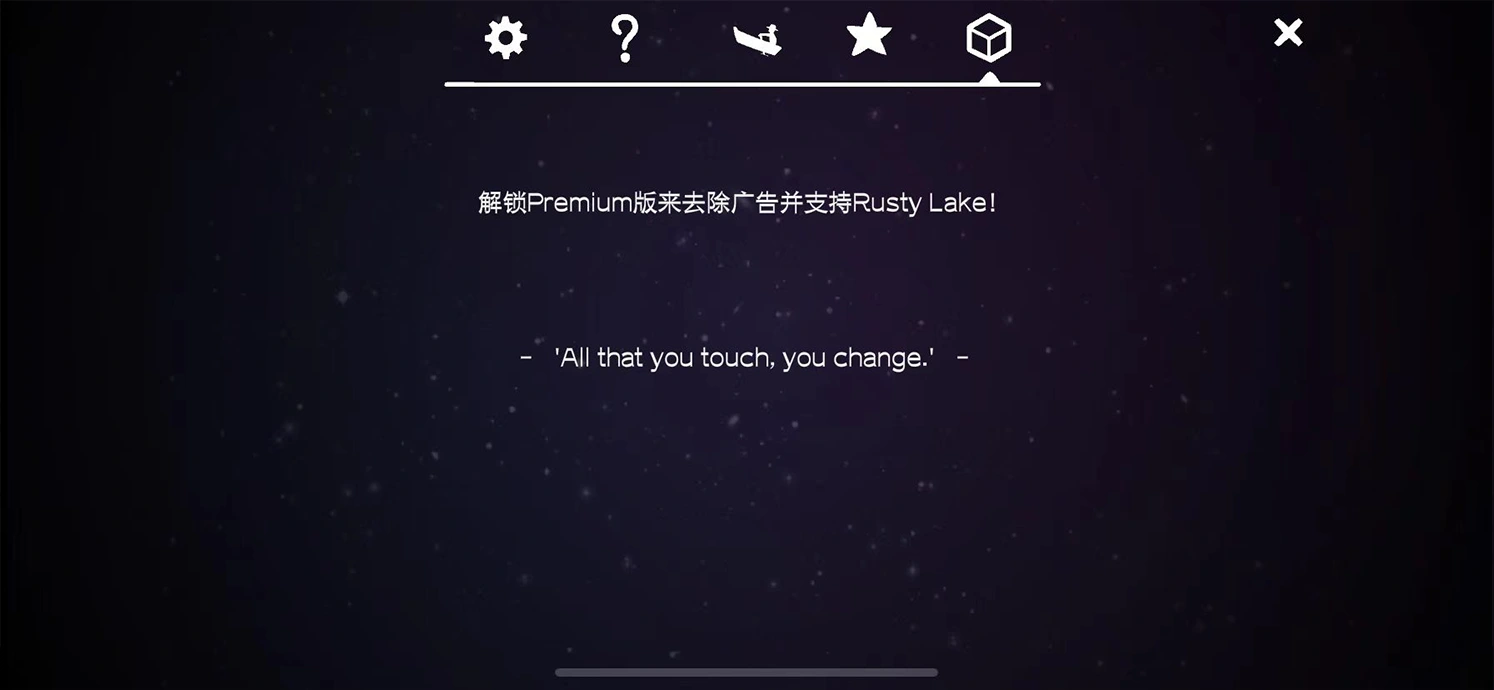1494x690 pixels.
Task: Switch to the help question mark tab
Action: [x=624, y=39]
